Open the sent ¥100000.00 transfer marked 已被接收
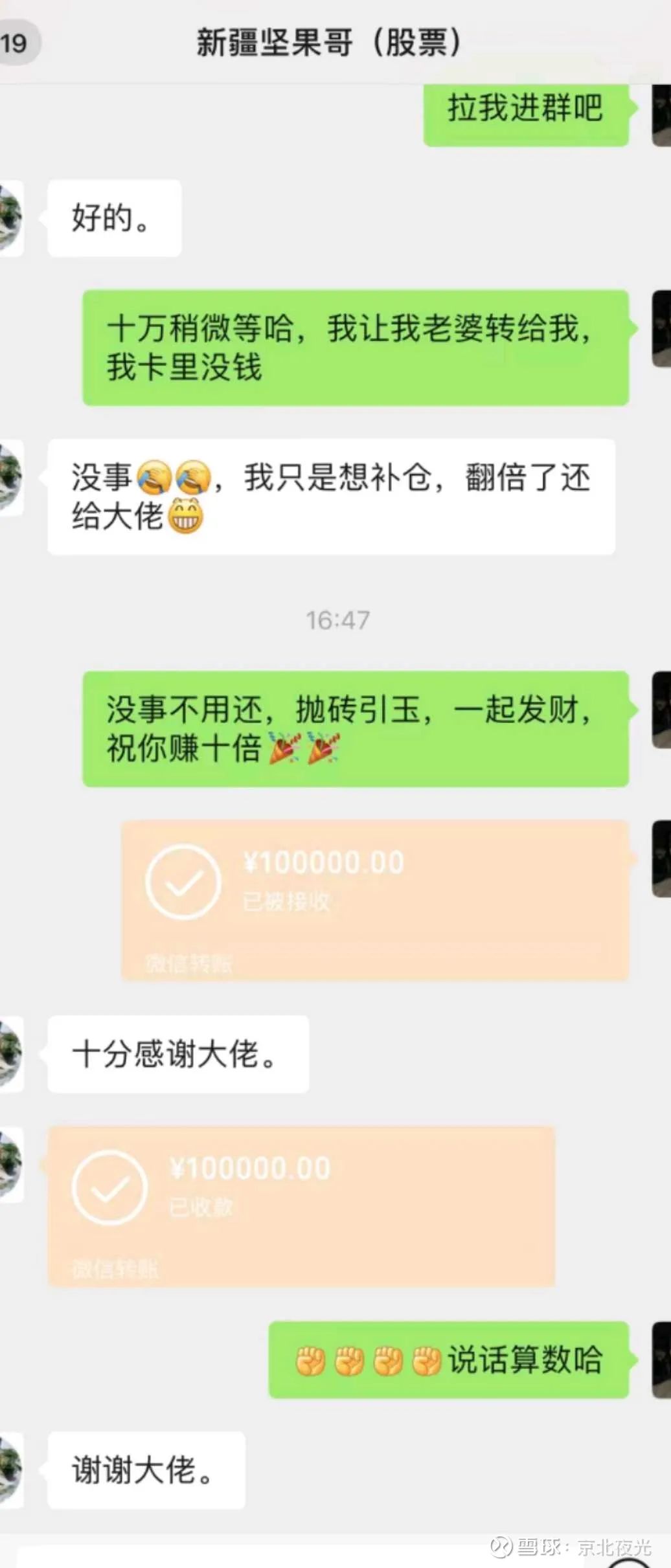 tap(374, 901)
